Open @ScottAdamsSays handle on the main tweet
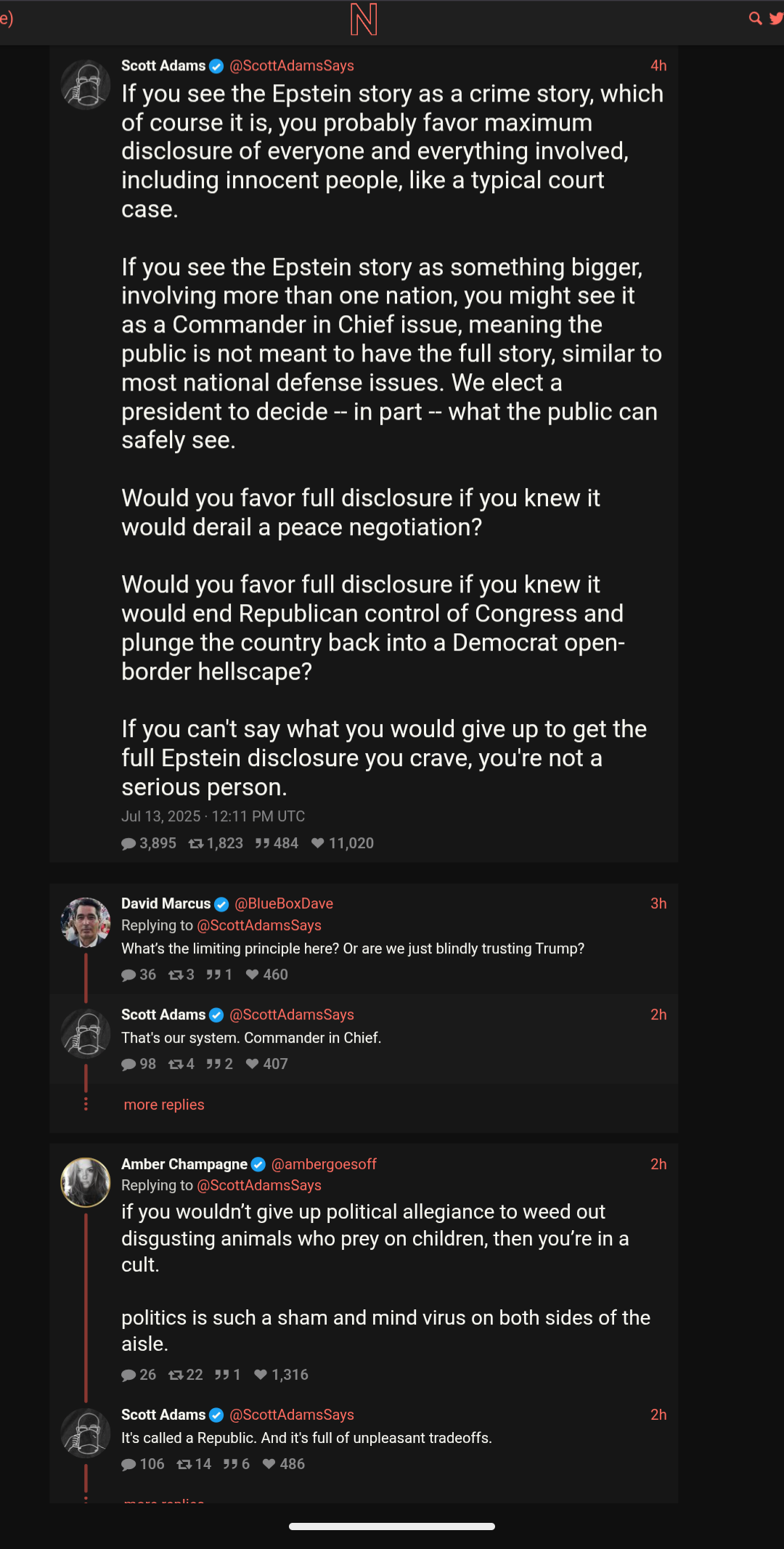This screenshot has height=1549, width=784. [x=292, y=66]
